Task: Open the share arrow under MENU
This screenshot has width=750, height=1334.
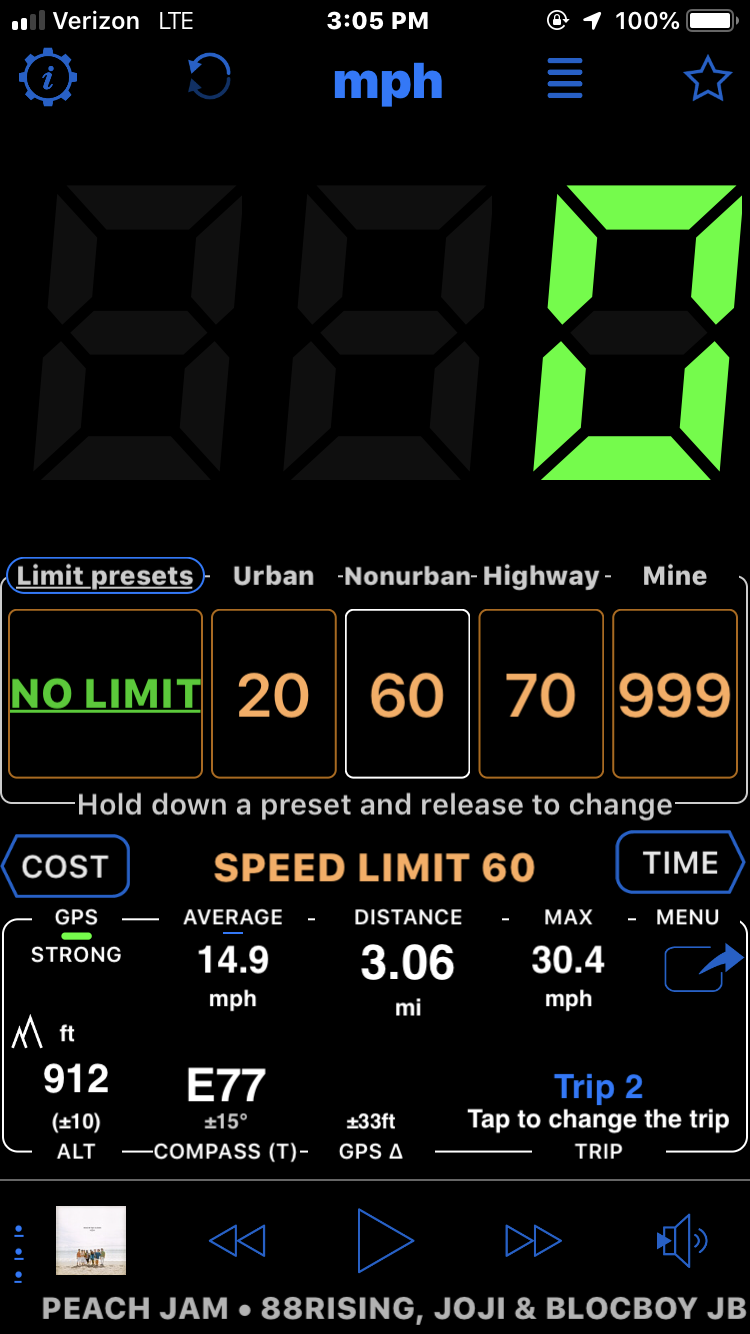Action: 704,966
